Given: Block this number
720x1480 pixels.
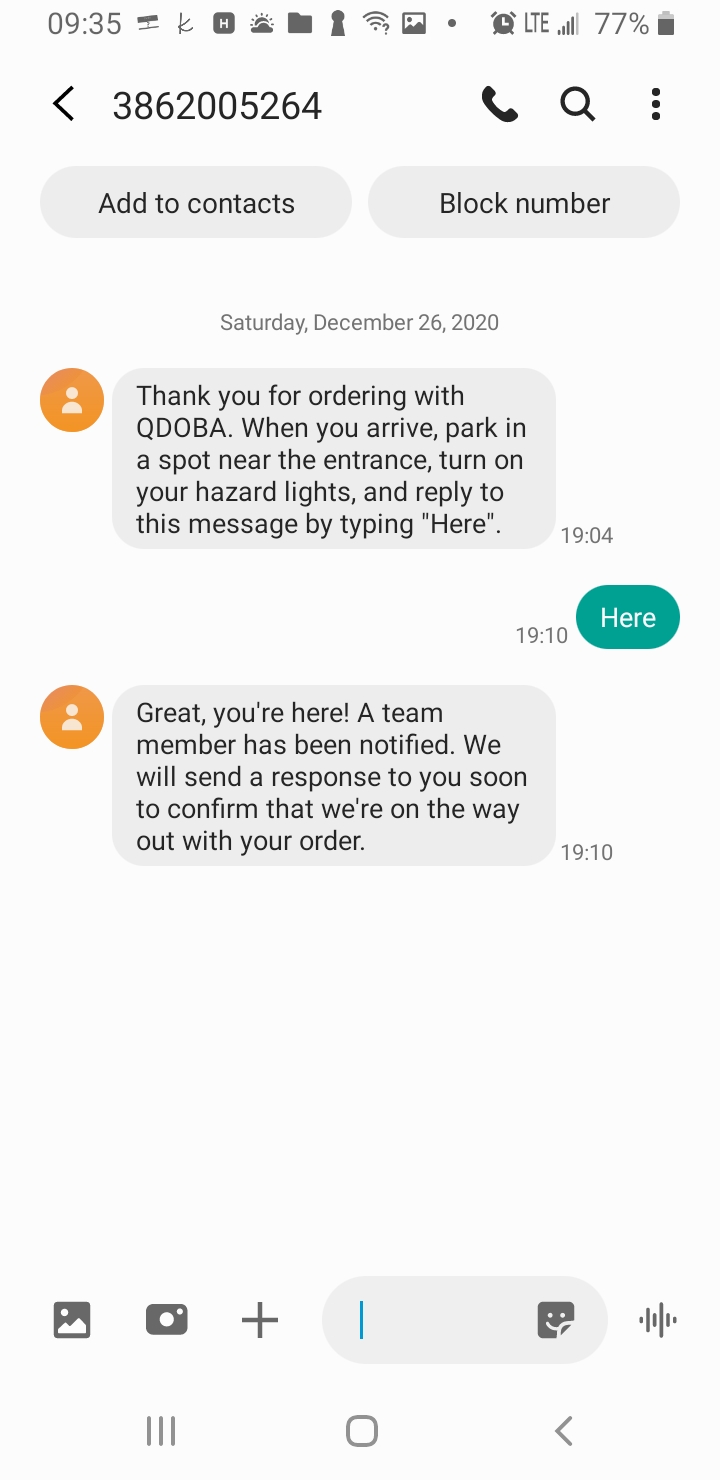Looking at the screenshot, I should click(x=524, y=203).
